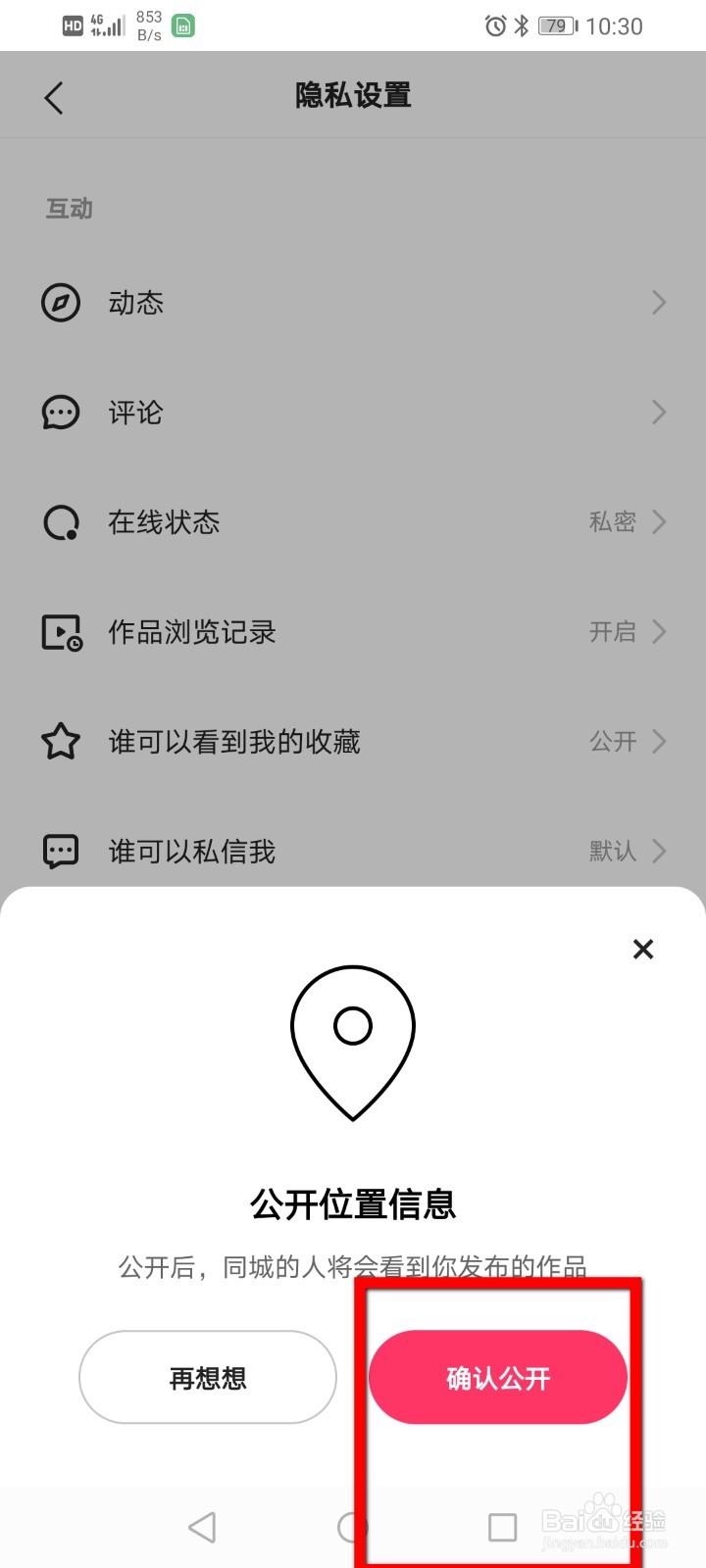This screenshot has height=1568, width=706.
Task: Close the location sharing dialog
Action: pyautogui.click(x=643, y=949)
